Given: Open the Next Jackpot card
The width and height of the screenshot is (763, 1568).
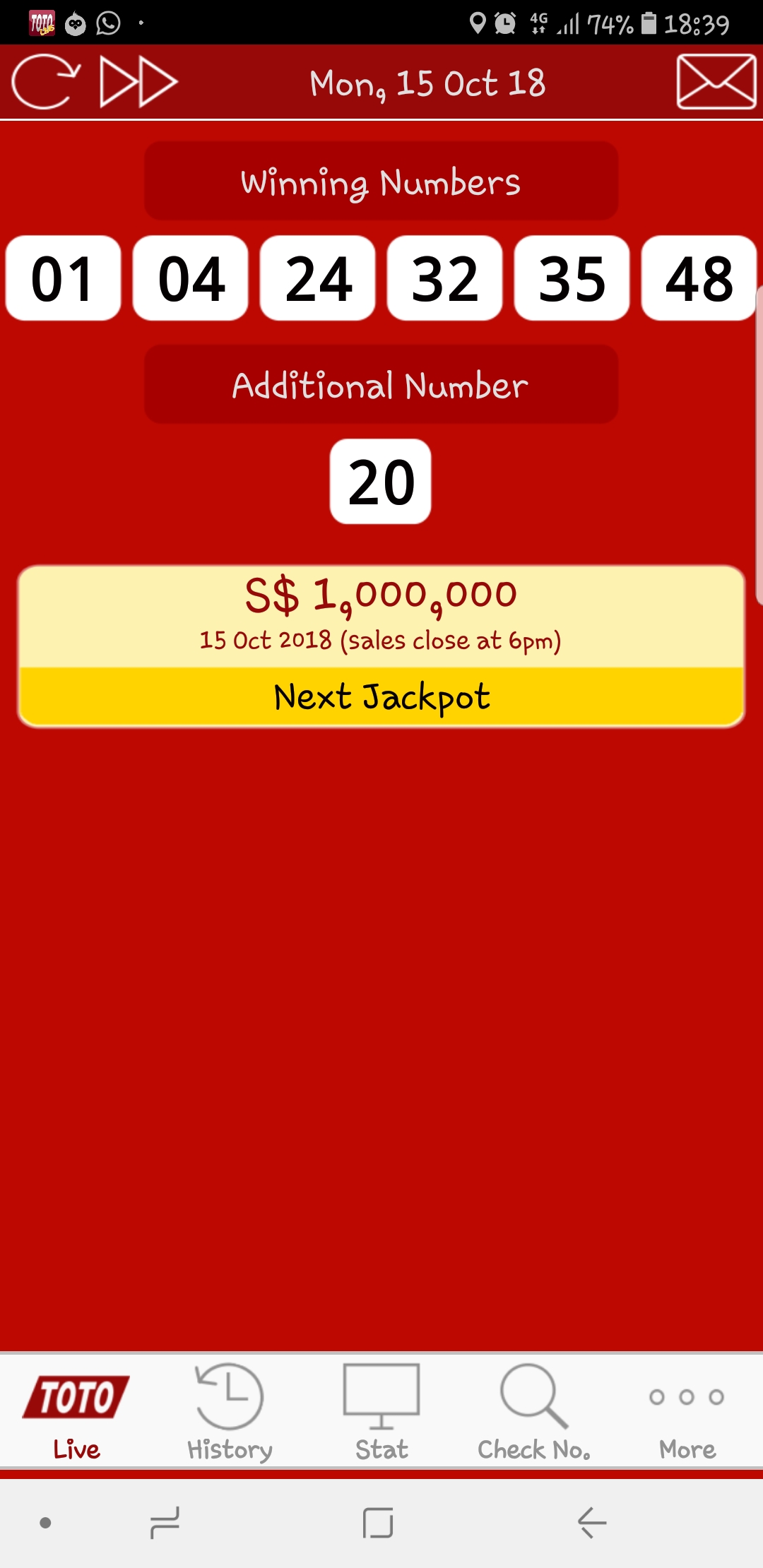Looking at the screenshot, I should (x=381, y=646).
